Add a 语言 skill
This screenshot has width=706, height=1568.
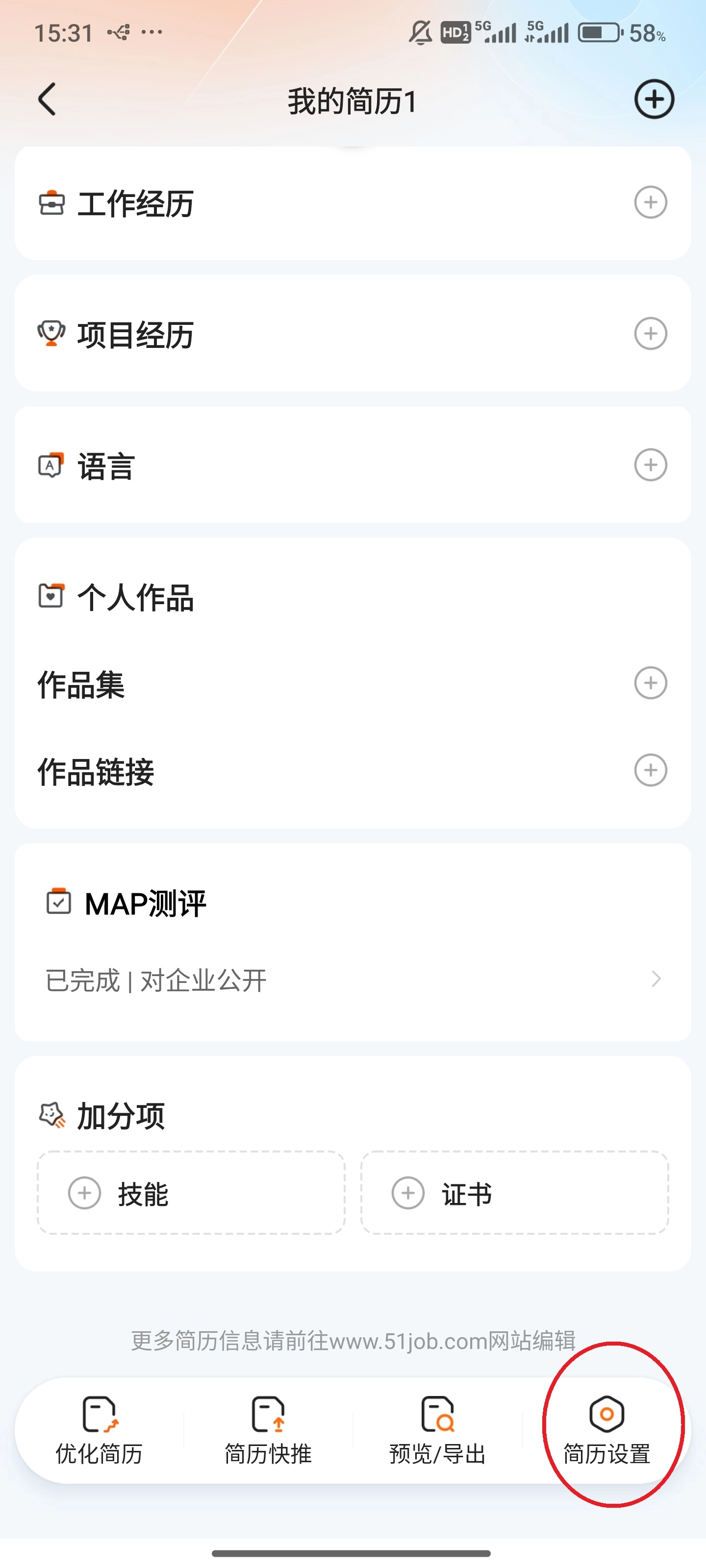[650, 465]
